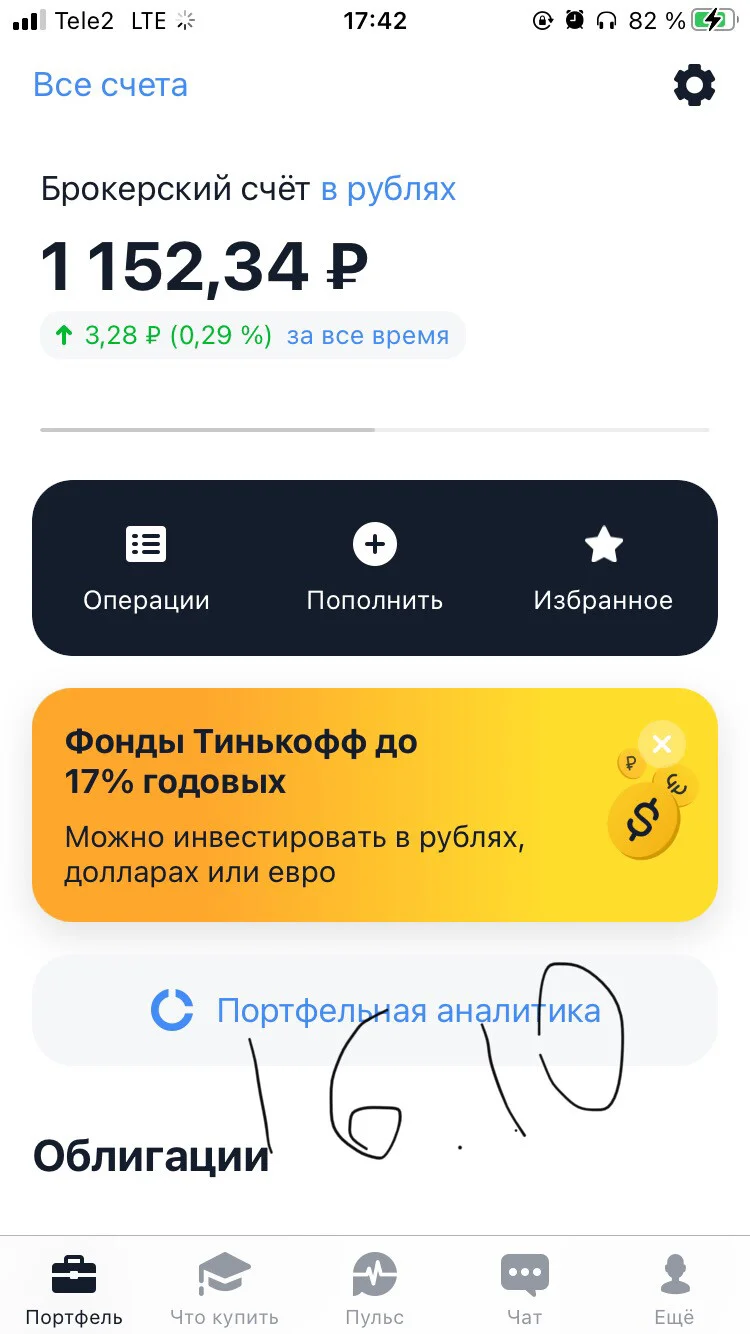750x1334 pixels.
Task: Open the settings gear icon
Action: click(x=694, y=86)
